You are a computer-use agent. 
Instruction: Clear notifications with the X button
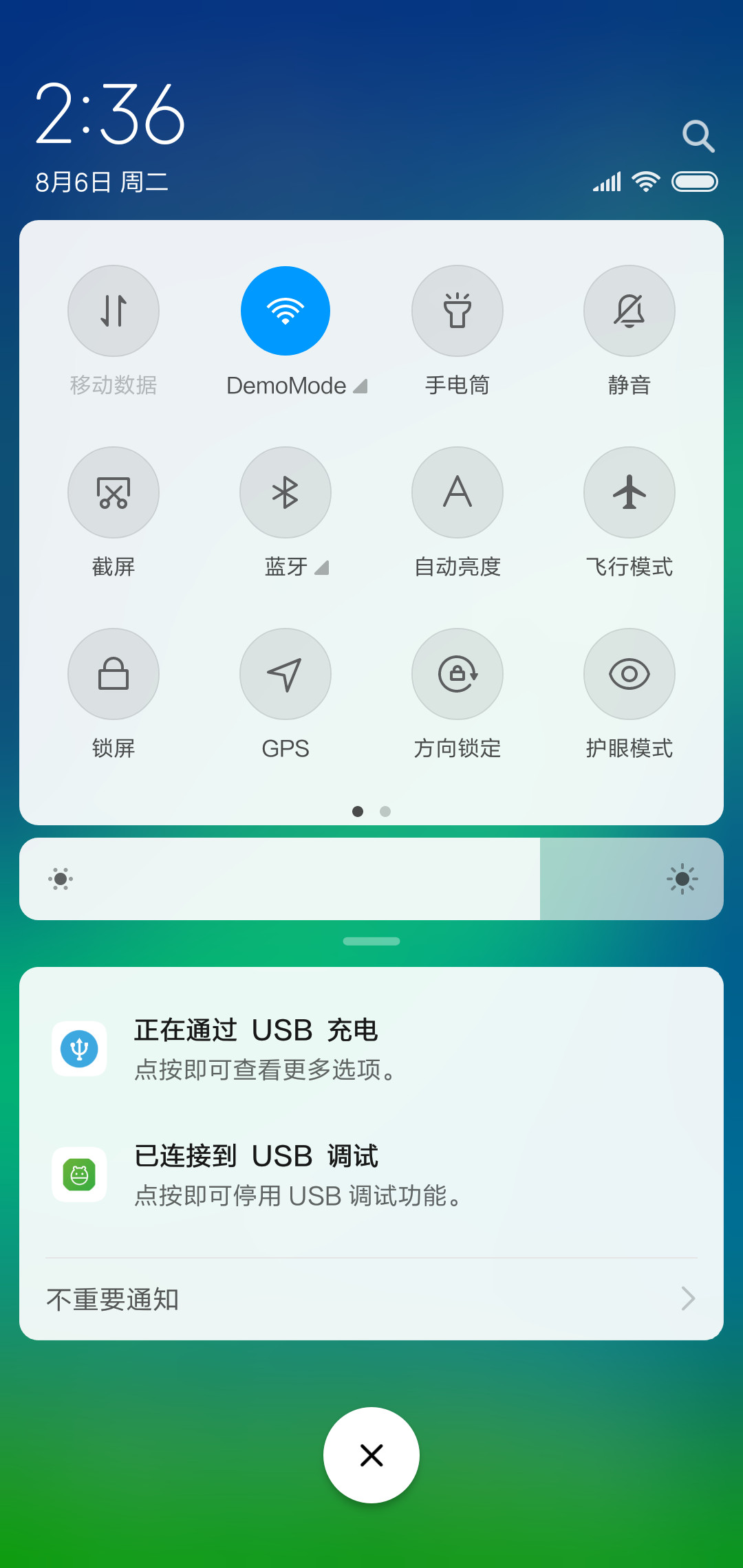tap(371, 1455)
